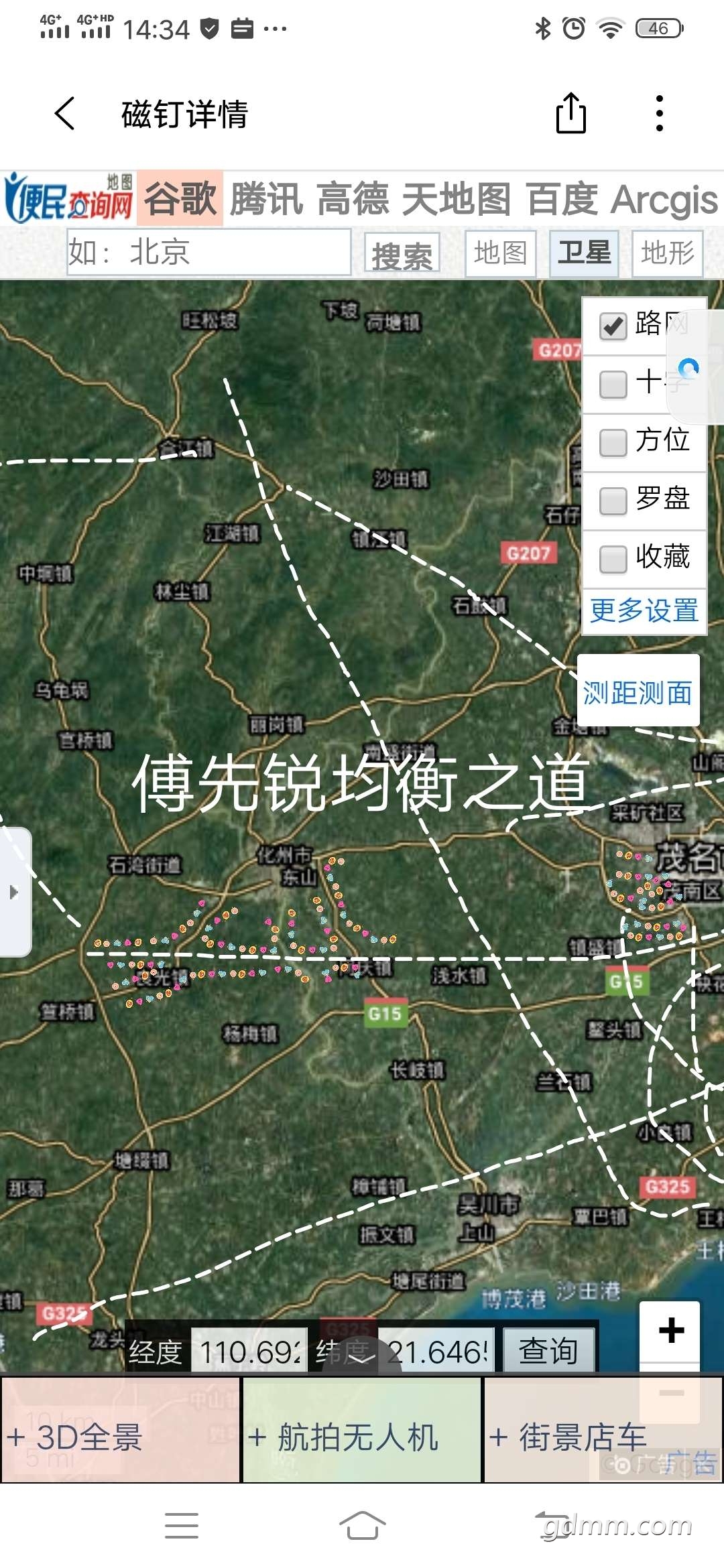
Task: Open 更多设置 link
Action: coord(644,610)
